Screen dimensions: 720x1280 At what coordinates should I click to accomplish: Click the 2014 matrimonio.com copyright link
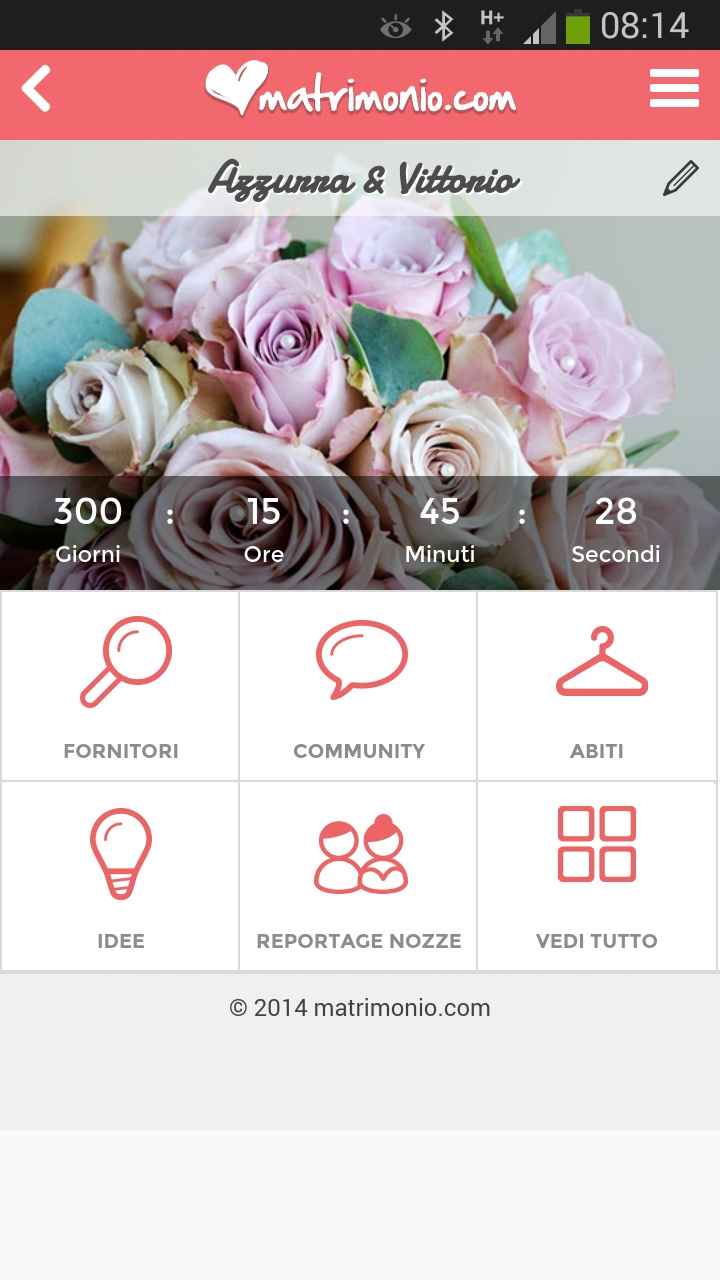360,1008
